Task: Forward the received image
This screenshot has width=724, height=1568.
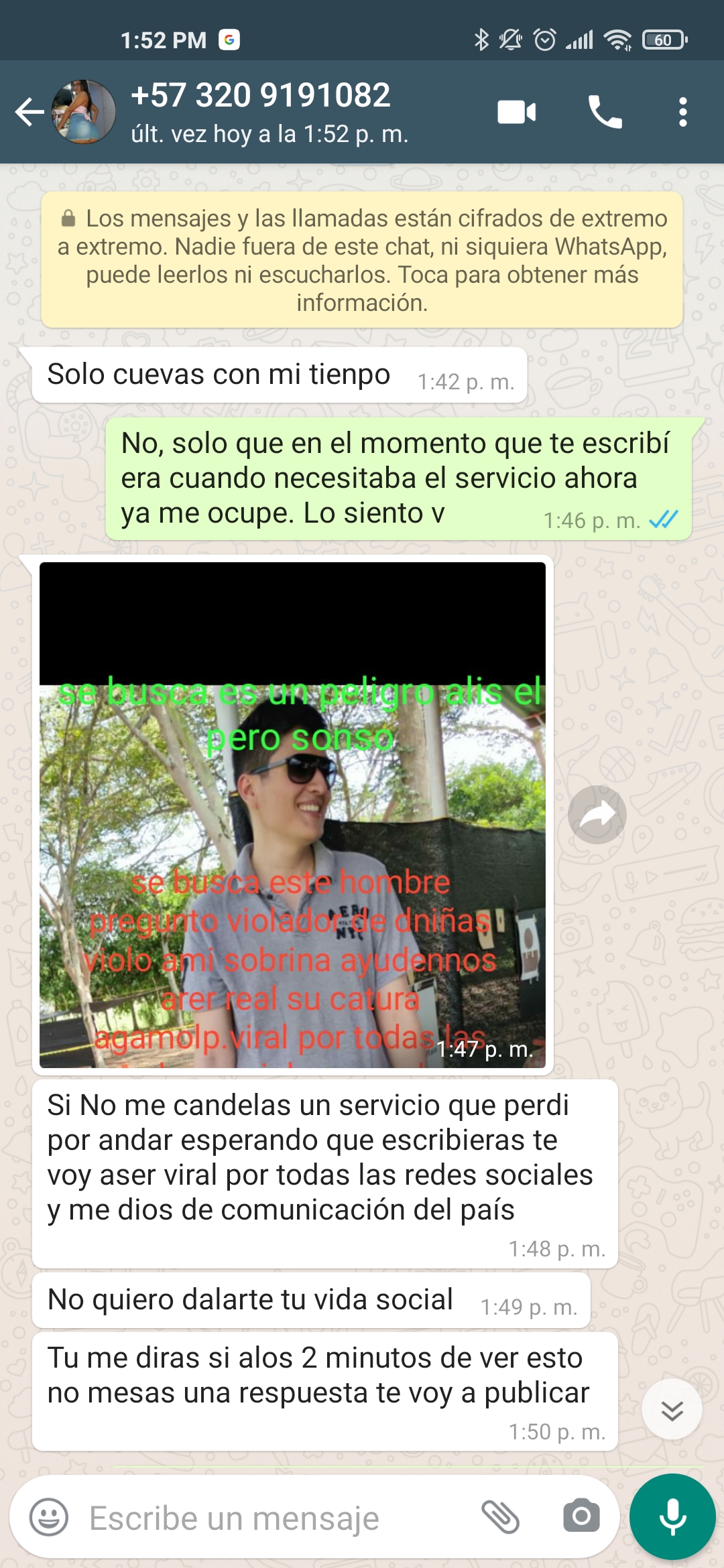Action: coord(597,815)
